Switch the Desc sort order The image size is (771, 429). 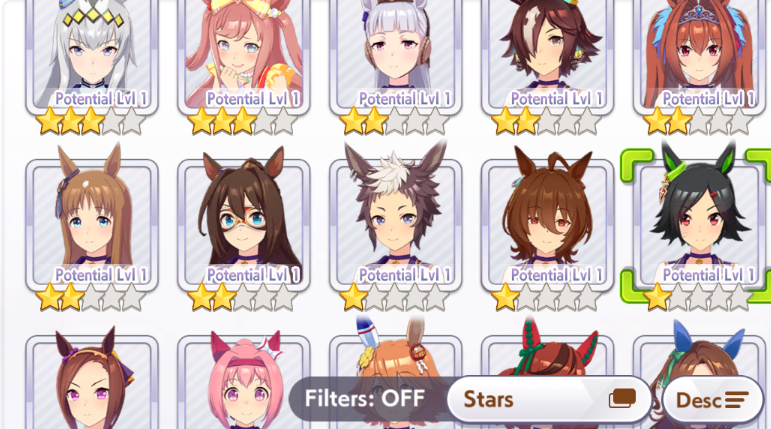[712, 400]
